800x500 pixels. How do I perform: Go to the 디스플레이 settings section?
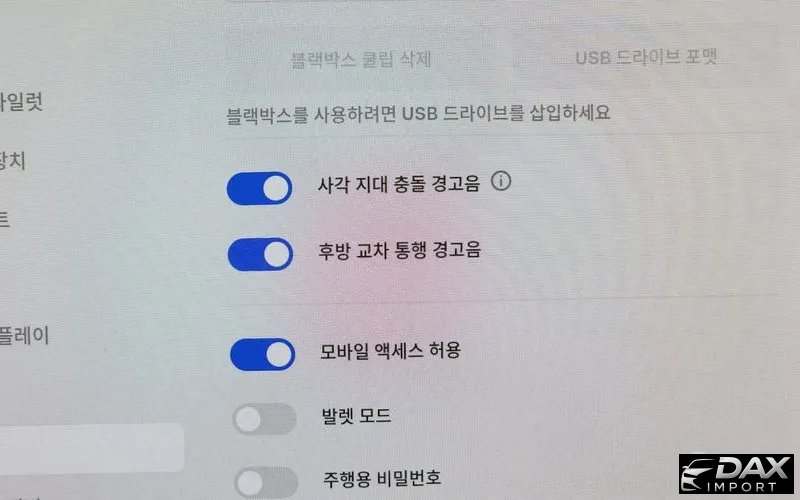click(x=24, y=336)
